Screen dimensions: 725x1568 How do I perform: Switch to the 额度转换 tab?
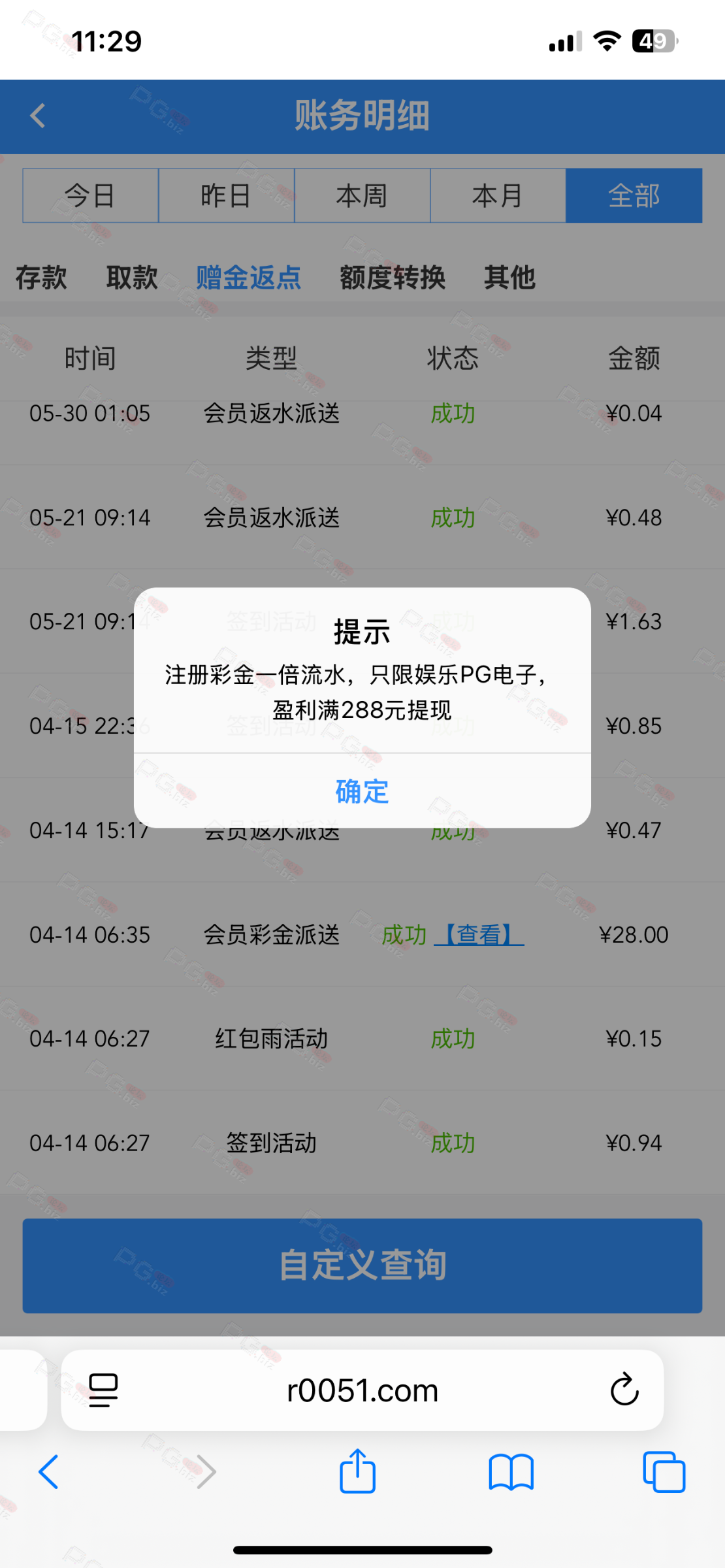point(393,278)
